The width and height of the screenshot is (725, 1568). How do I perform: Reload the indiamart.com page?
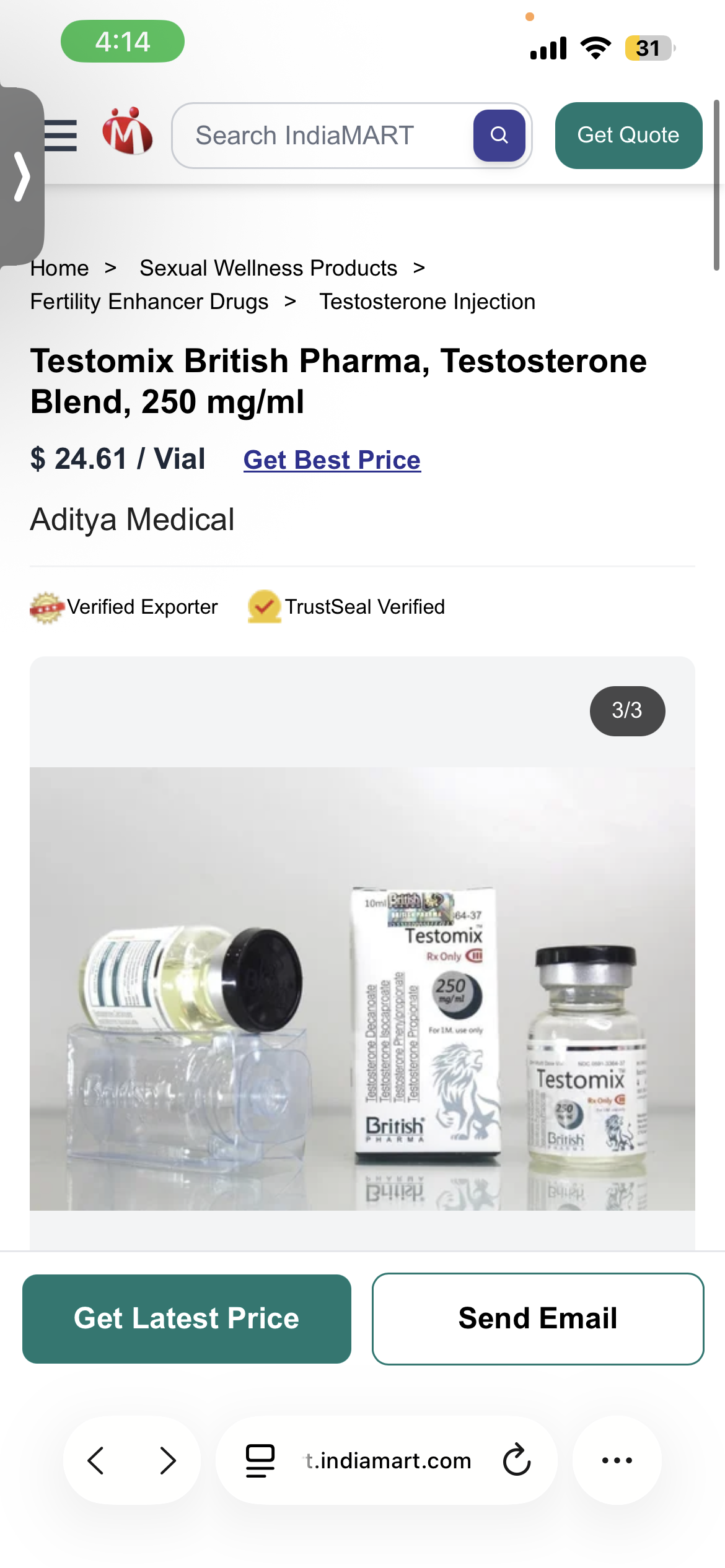coord(516,1460)
